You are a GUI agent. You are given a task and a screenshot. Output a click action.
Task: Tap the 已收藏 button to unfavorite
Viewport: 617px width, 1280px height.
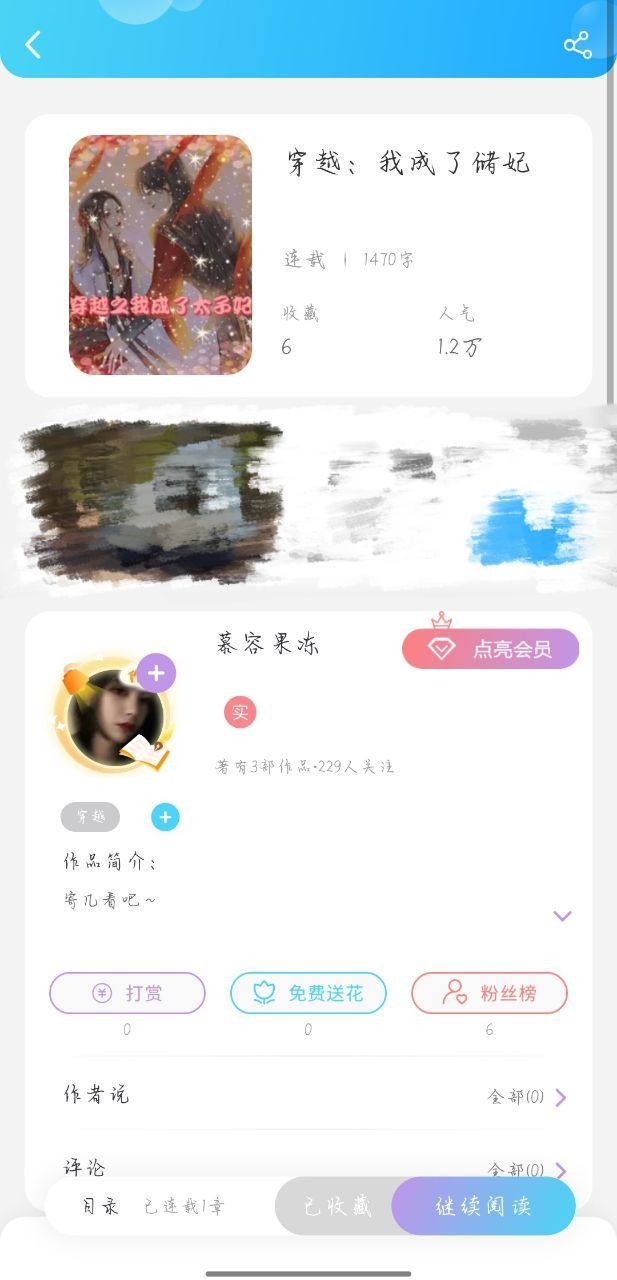pos(335,1206)
